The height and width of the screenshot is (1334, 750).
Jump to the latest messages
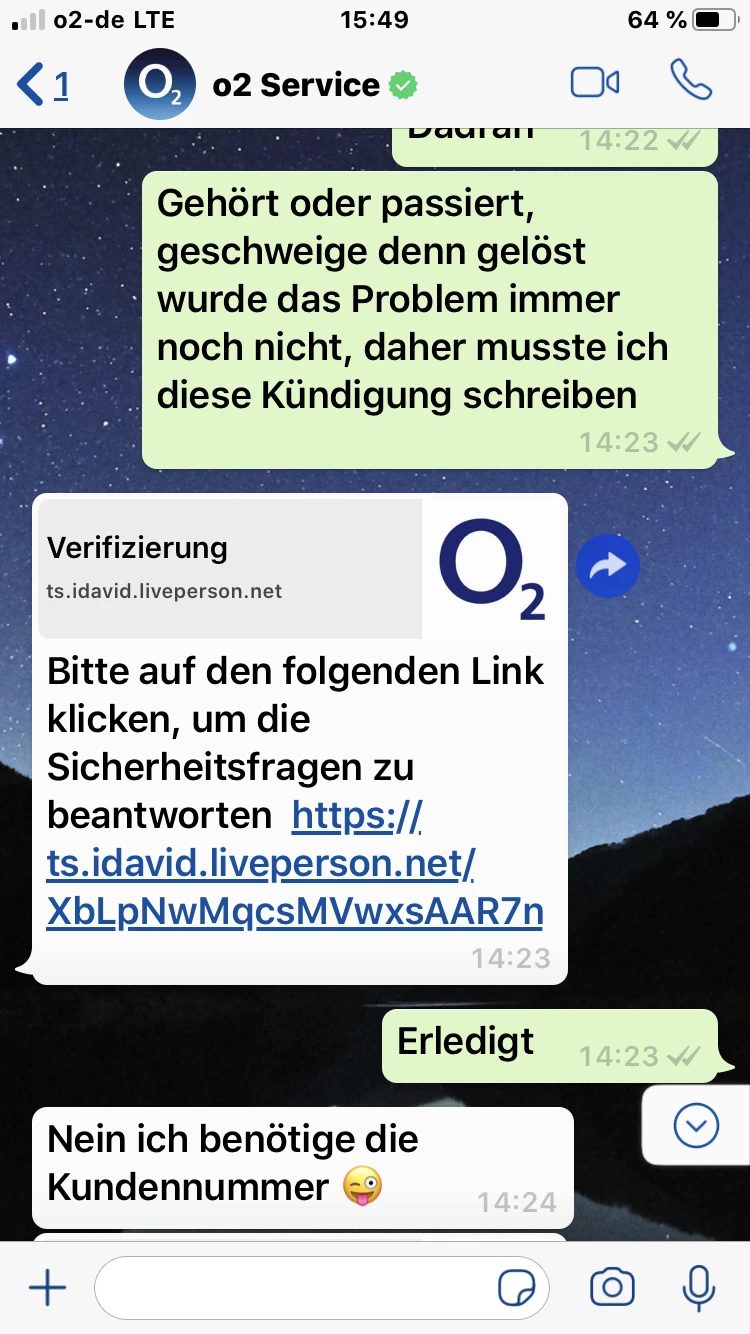click(x=696, y=1127)
